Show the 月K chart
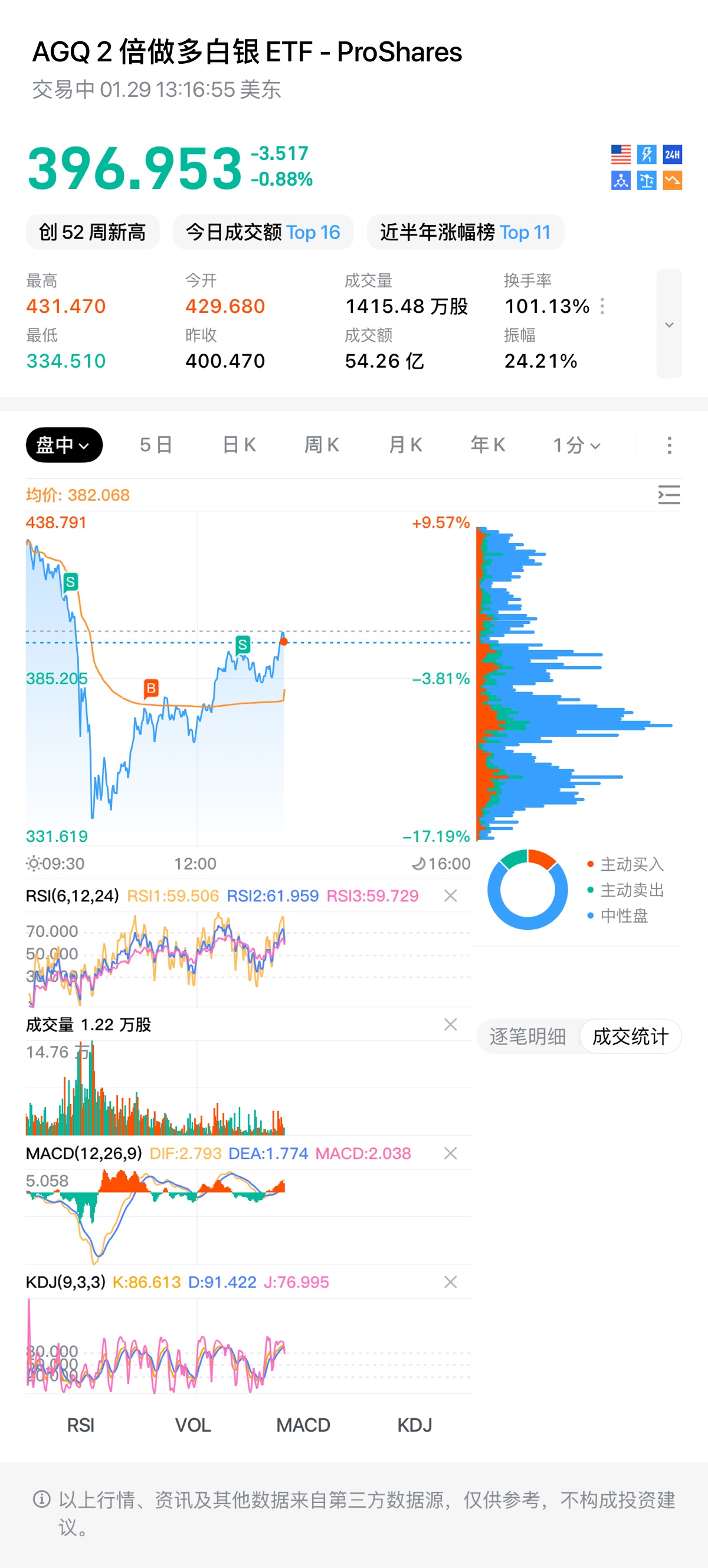The image size is (708, 1568). click(405, 445)
